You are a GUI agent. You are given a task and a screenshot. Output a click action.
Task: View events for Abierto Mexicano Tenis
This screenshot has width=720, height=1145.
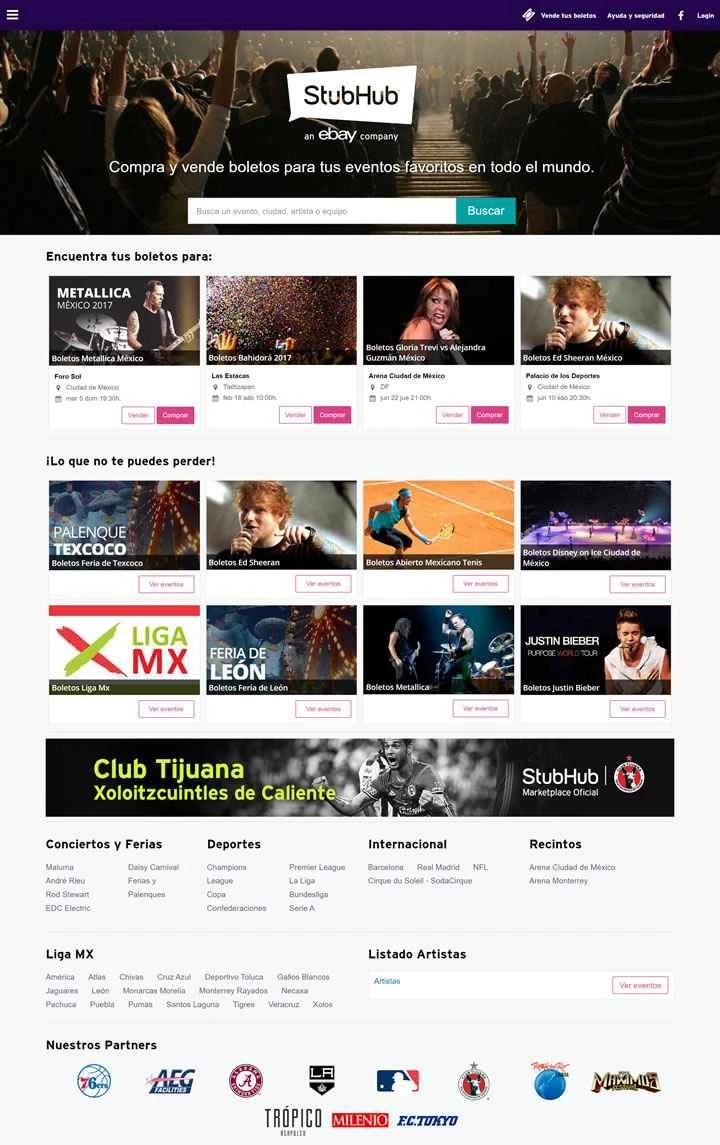[480, 584]
